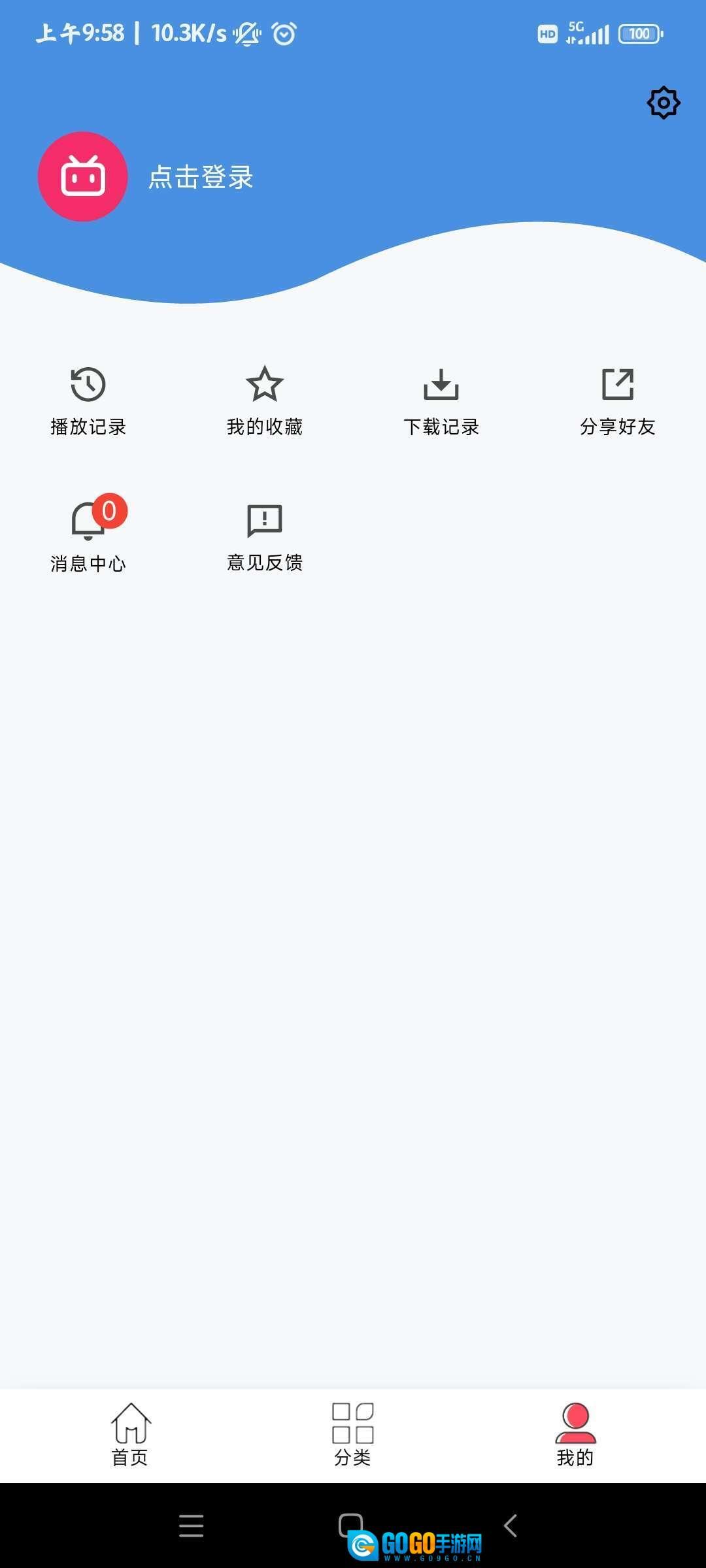Screen dimensions: 706x1568
Task: Open 消息中心 message center
Action: click(88, 537)
